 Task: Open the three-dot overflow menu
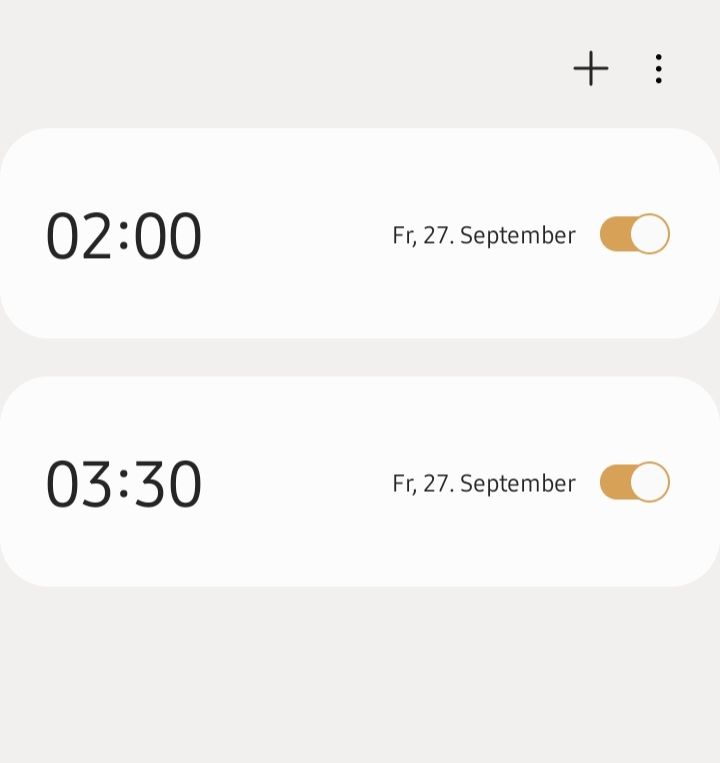658,68
